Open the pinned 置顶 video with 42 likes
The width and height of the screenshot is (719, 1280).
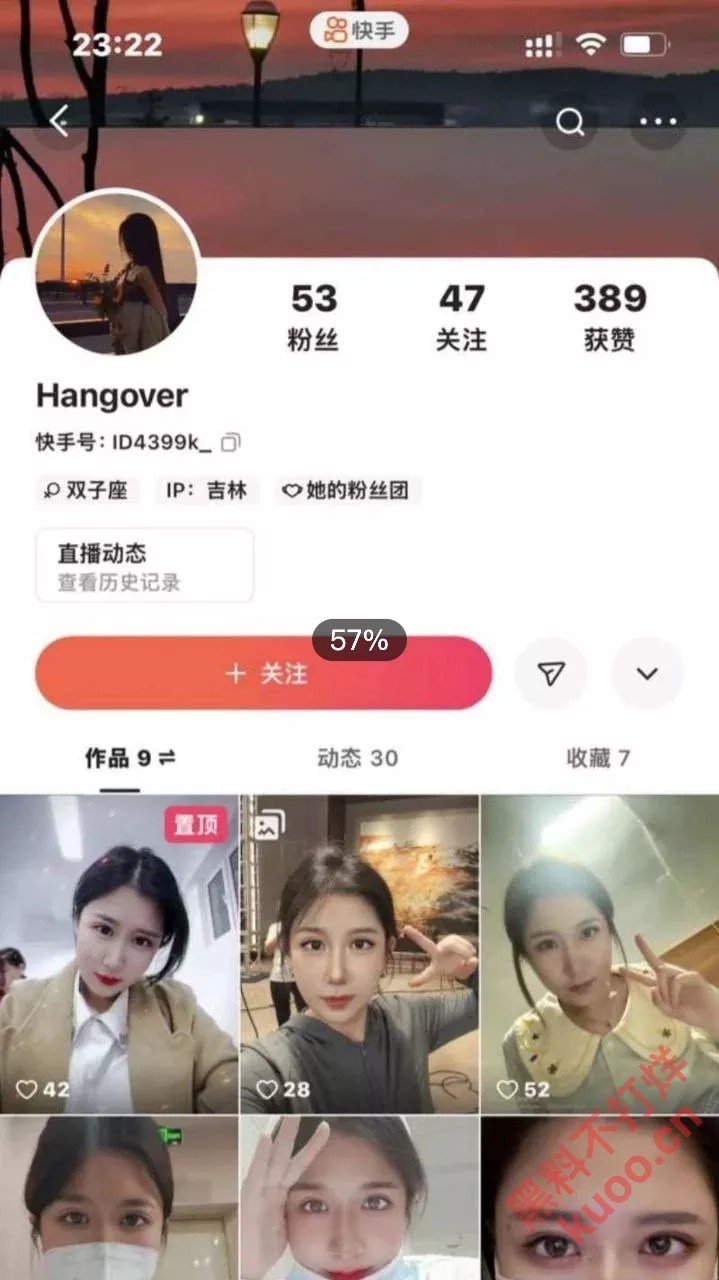(x=119, y=954)
